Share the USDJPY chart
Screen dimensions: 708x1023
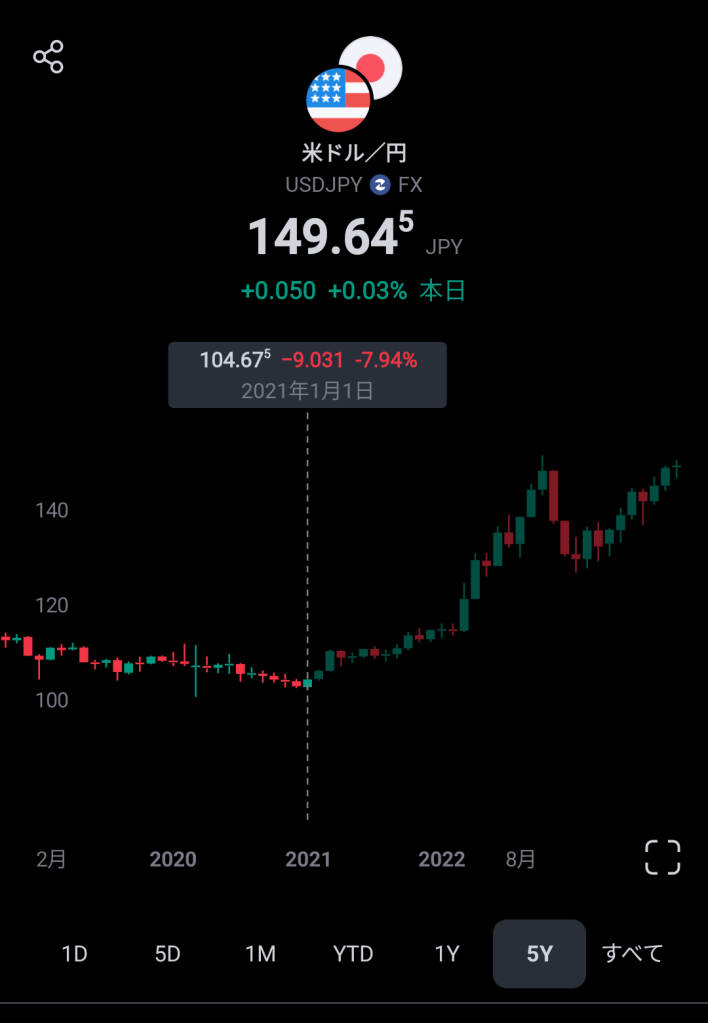(48, 57)
